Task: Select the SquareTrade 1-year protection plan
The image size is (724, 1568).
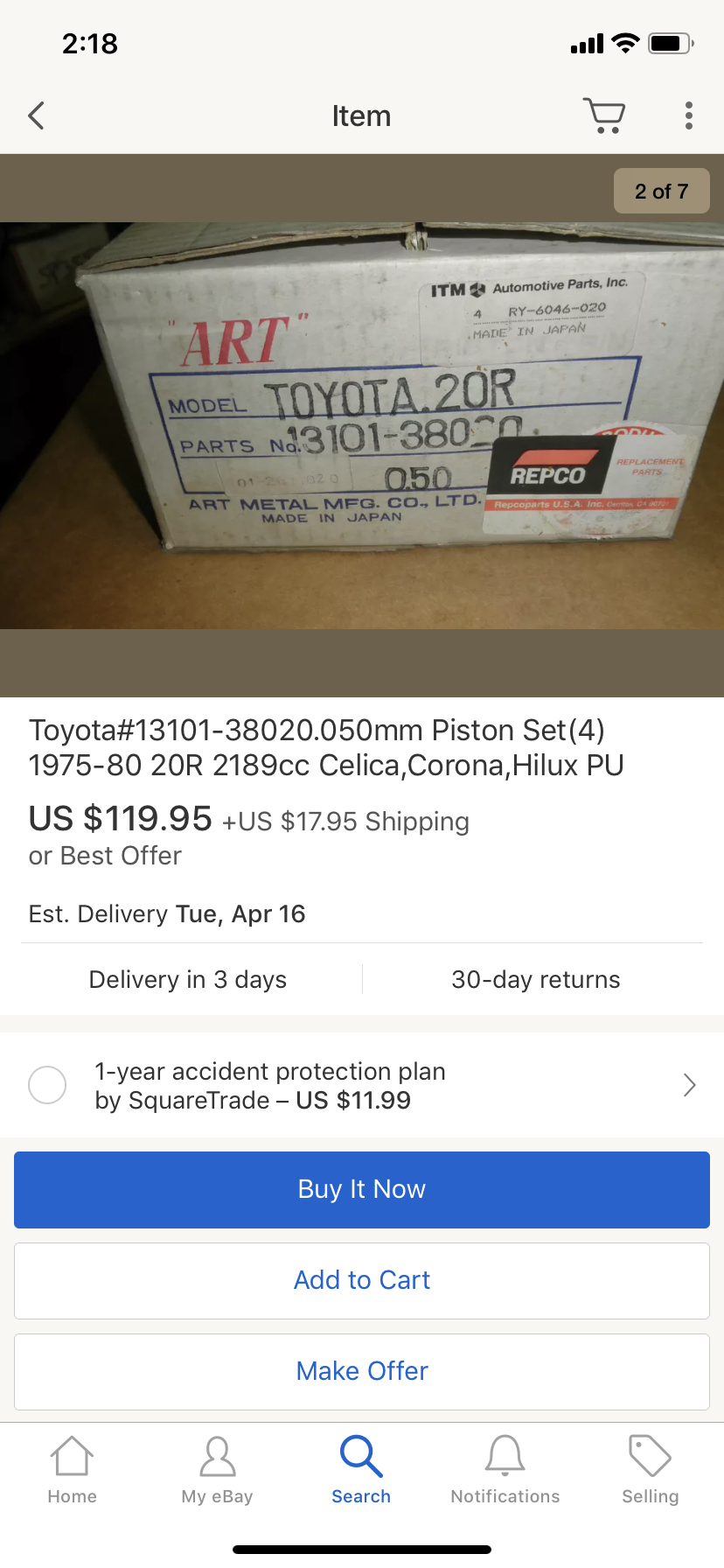Action: coord(47,1085)
